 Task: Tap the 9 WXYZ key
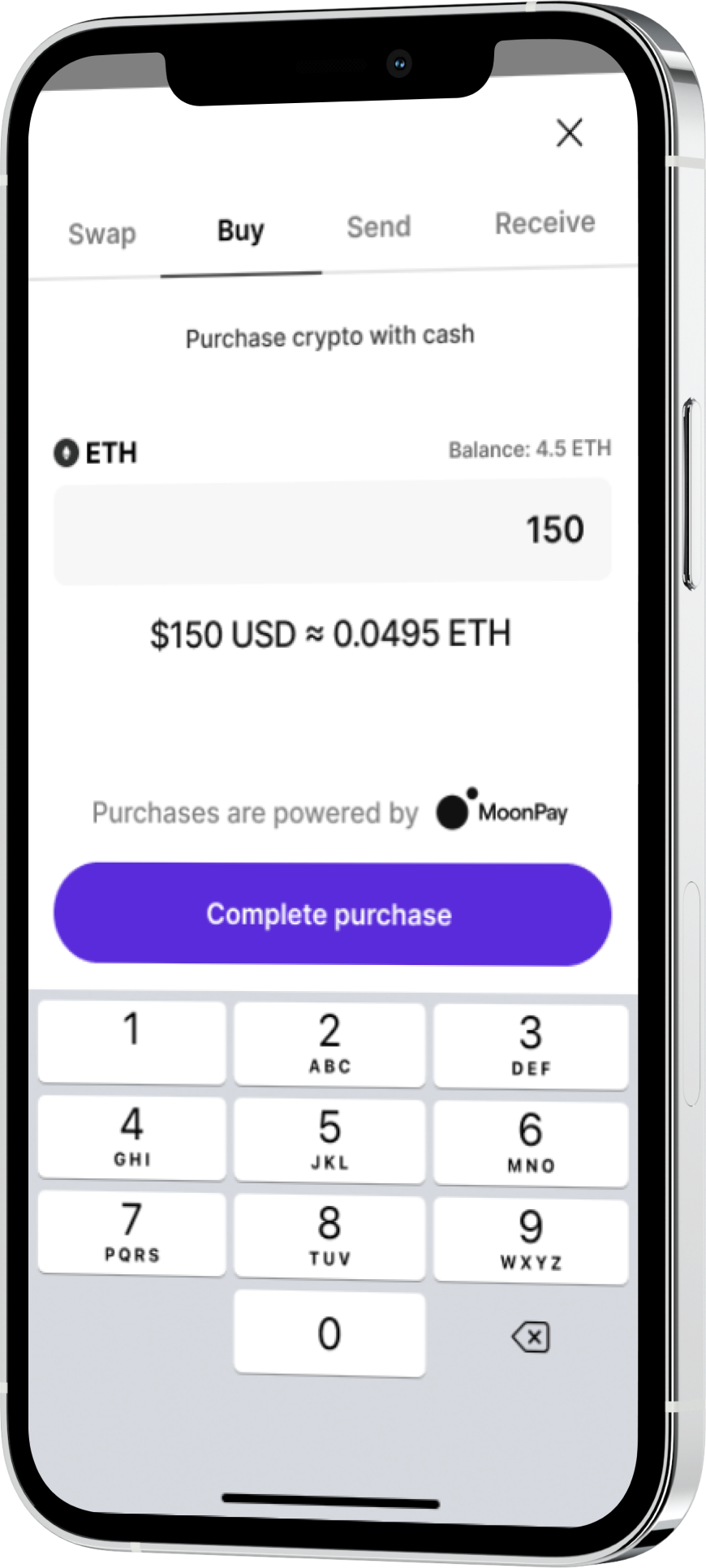tap(531, 1240)
